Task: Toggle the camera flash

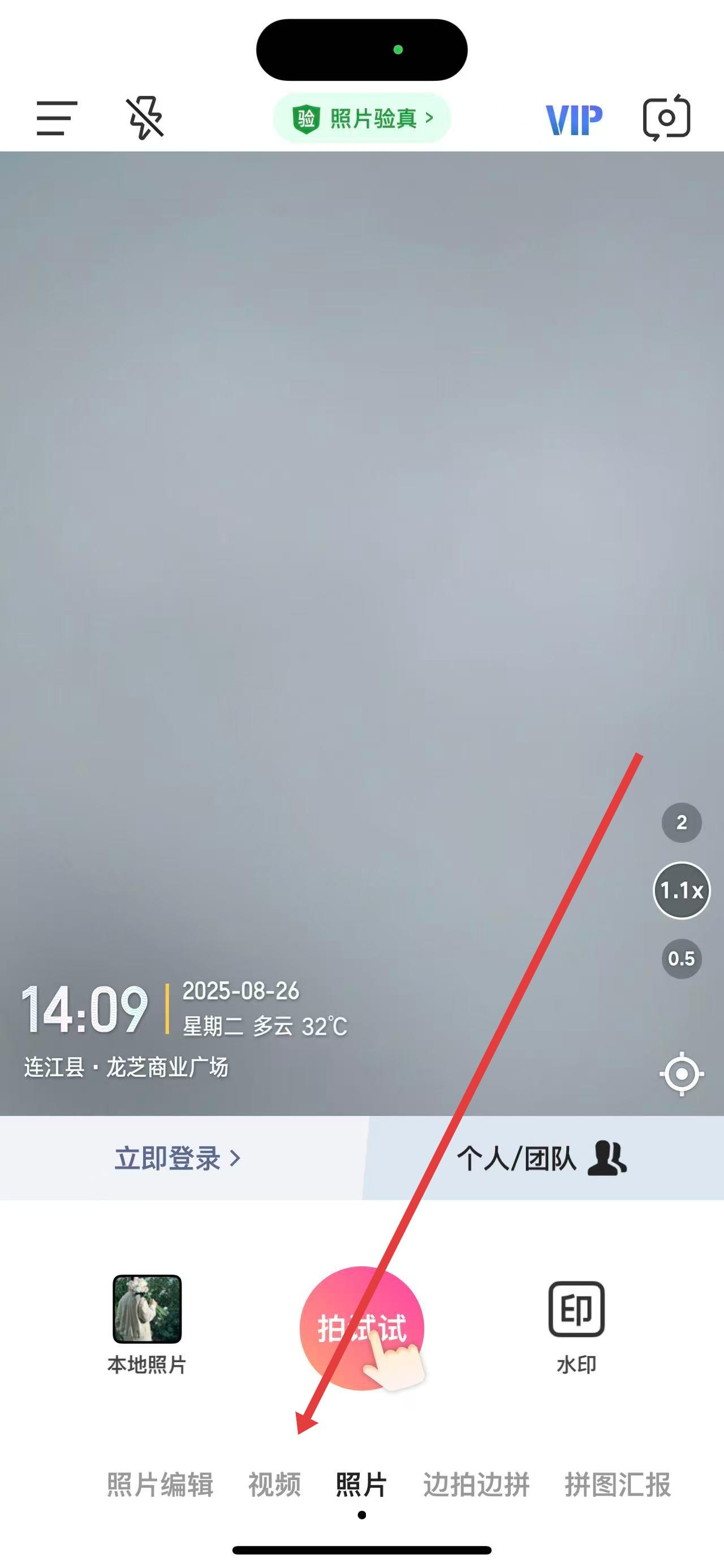Action: point(145,118)
